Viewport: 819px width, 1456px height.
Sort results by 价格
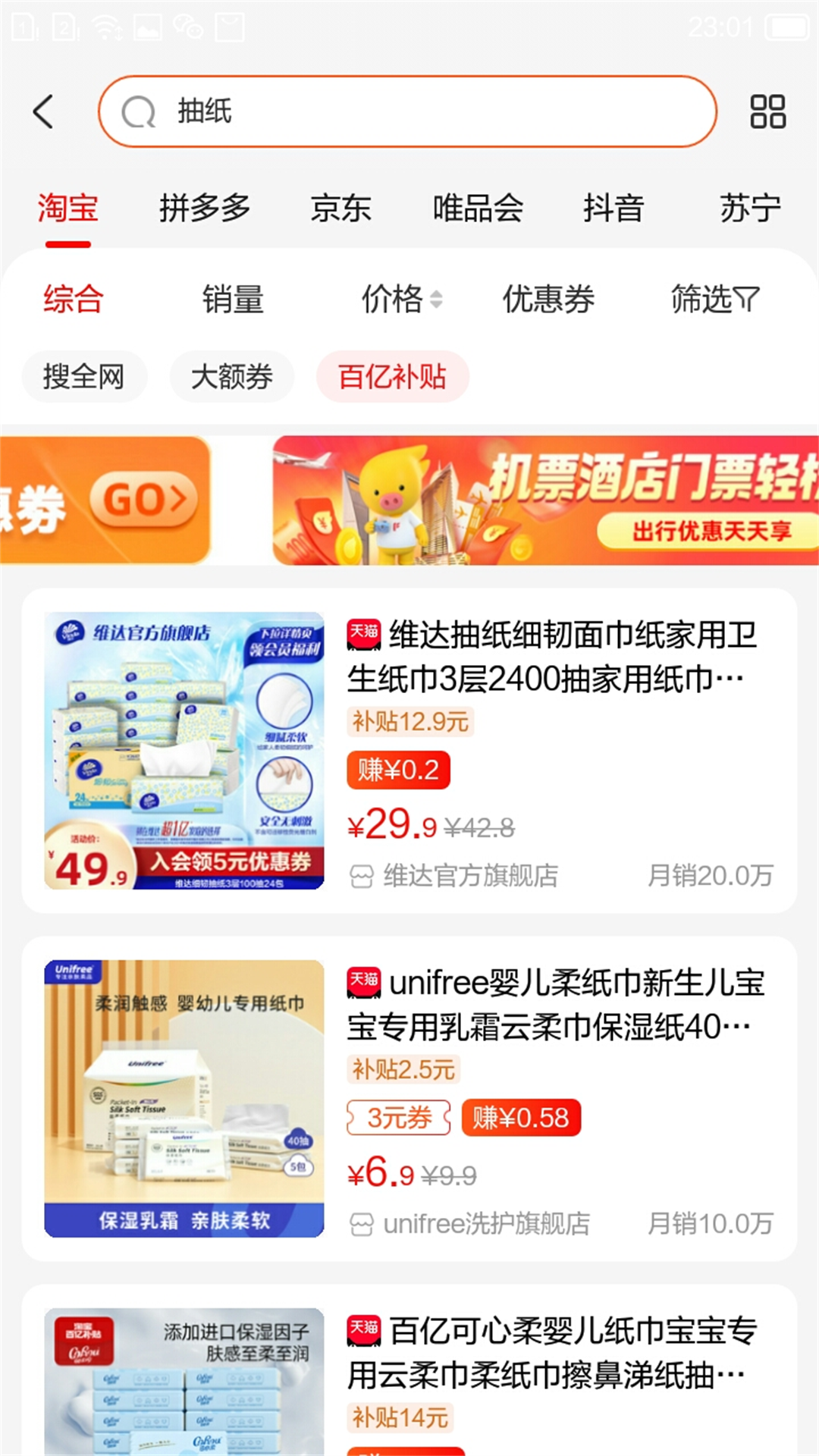tap(400, 299)
